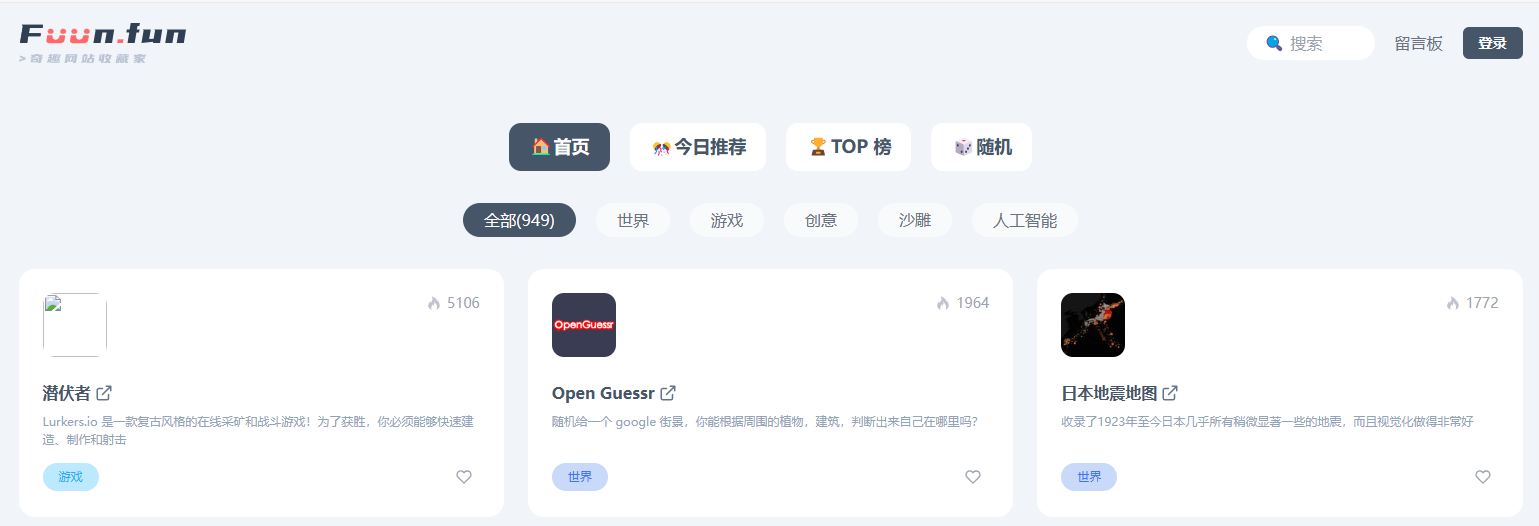
Task: Tap the 登录 login button
Action: click(x=1492, y=43)
